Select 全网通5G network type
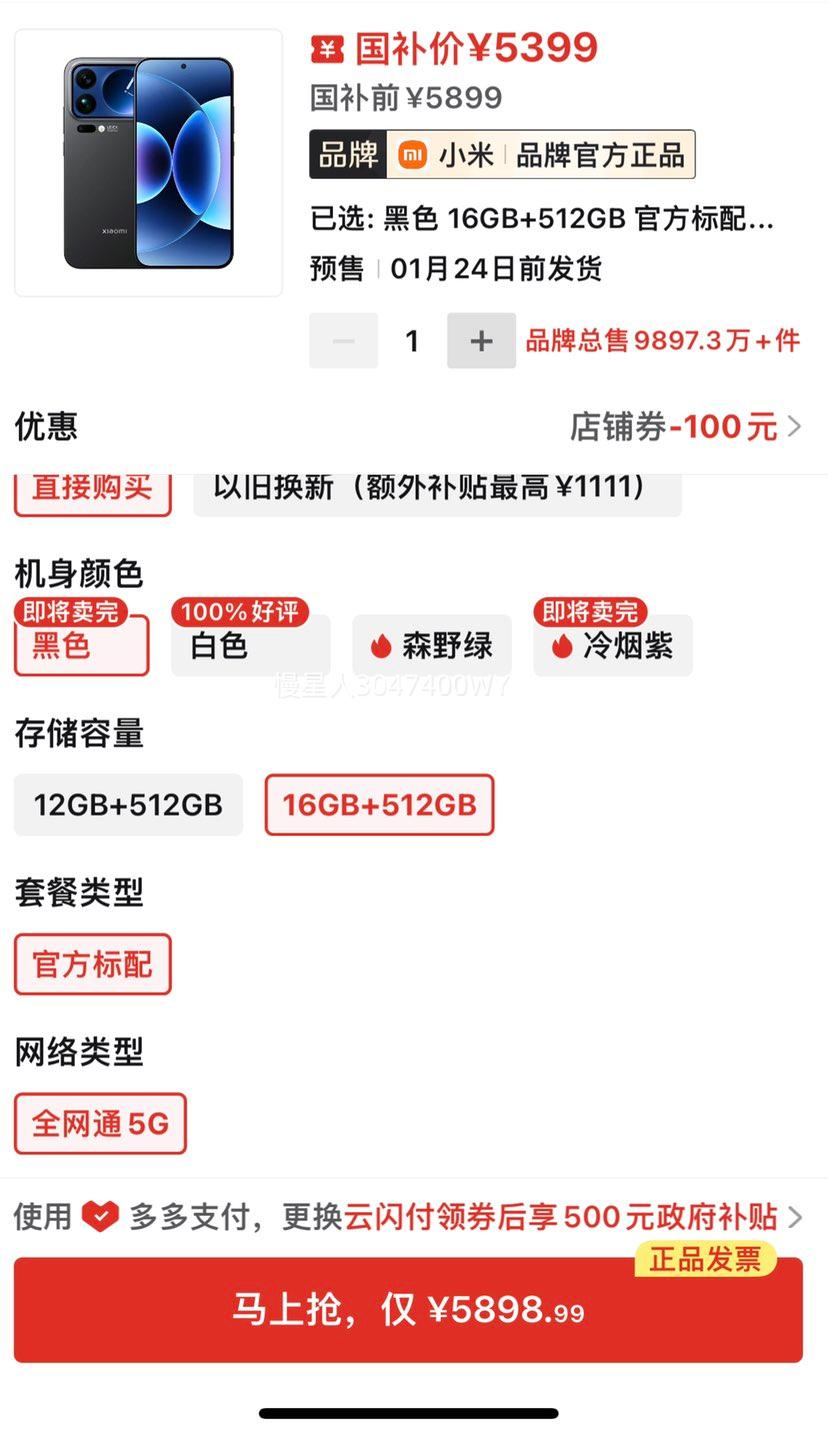Image resolution: width=828 pixels, height=1436 pixels. click(100, 1124)
